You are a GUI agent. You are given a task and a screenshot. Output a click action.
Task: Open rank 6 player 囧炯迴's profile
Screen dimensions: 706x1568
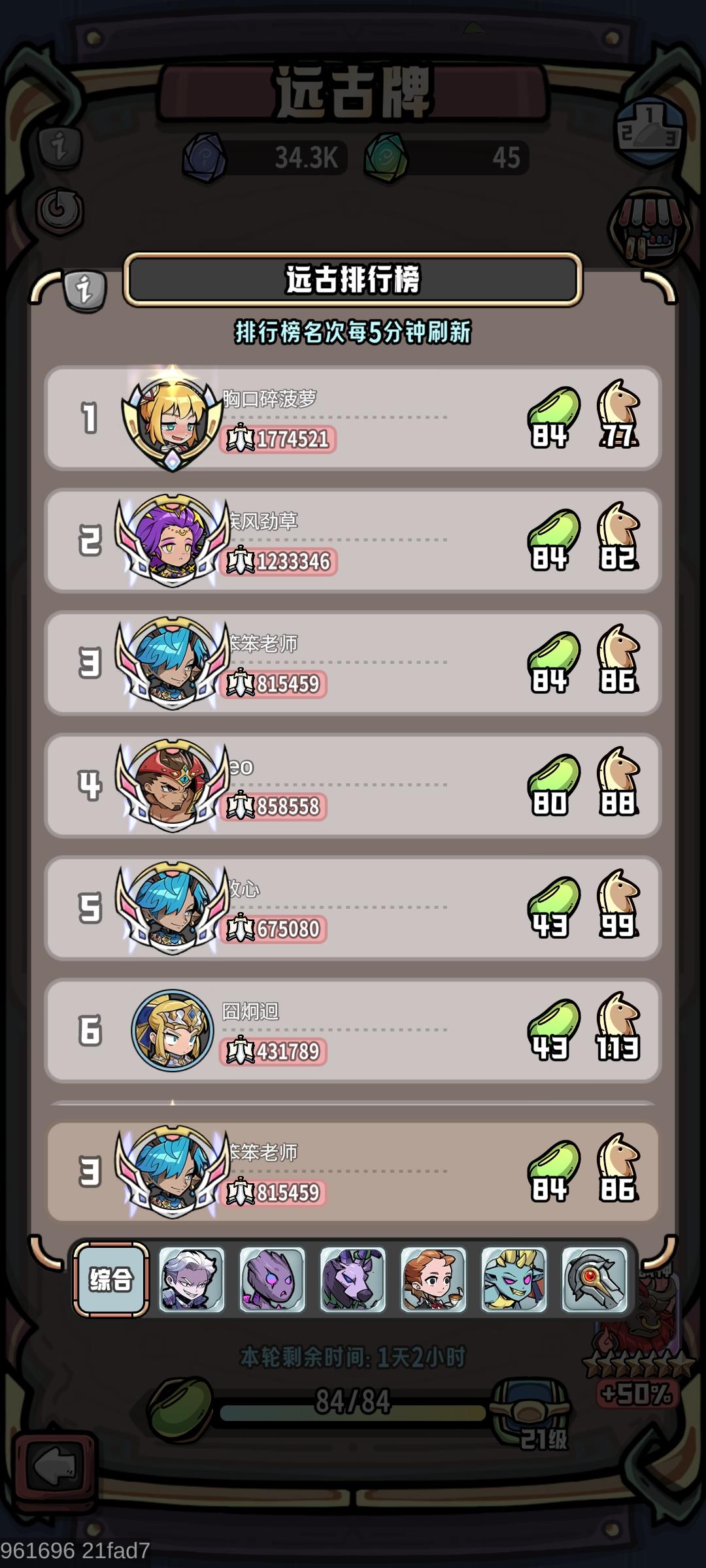pyautogui.click(x=171, y=1029)
